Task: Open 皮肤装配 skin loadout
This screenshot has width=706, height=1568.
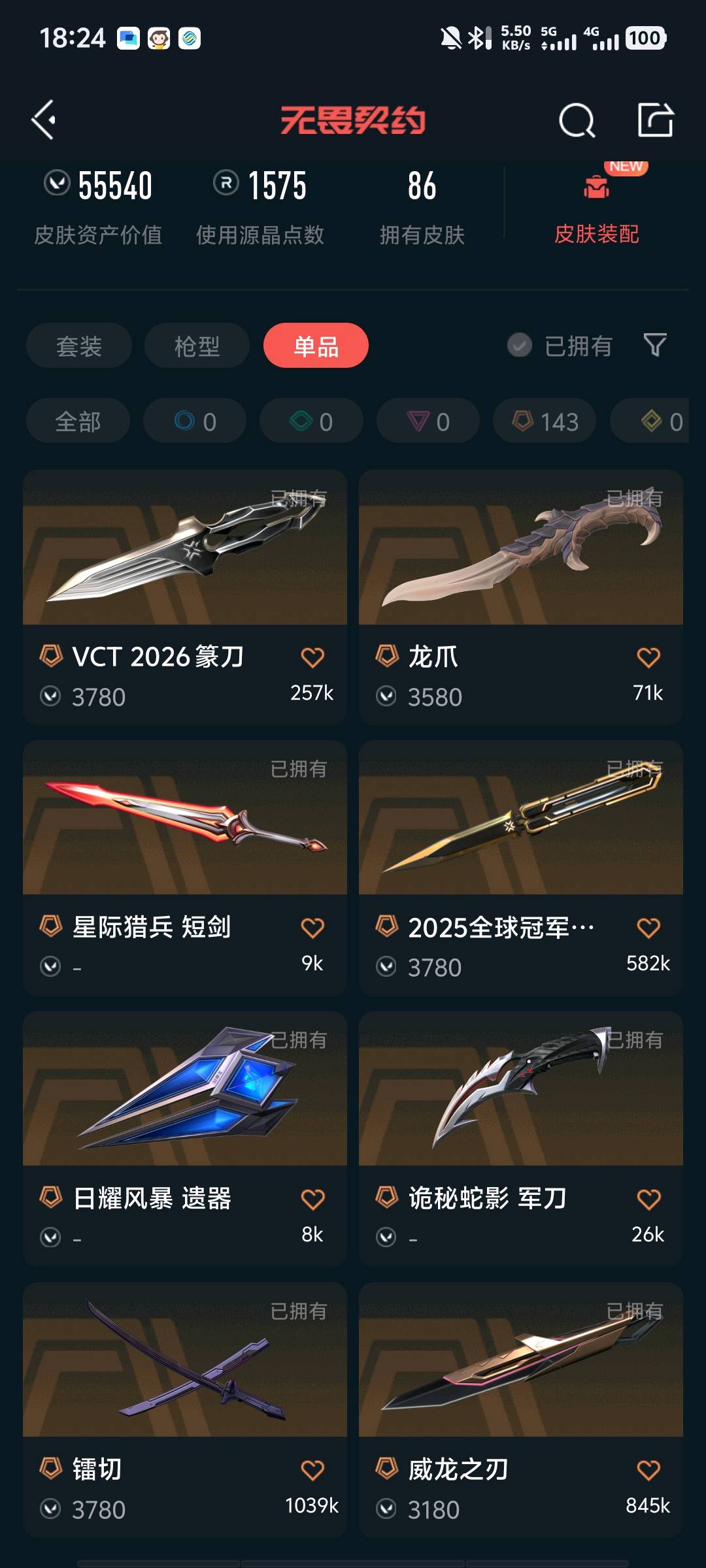Action: click(596, 209)
